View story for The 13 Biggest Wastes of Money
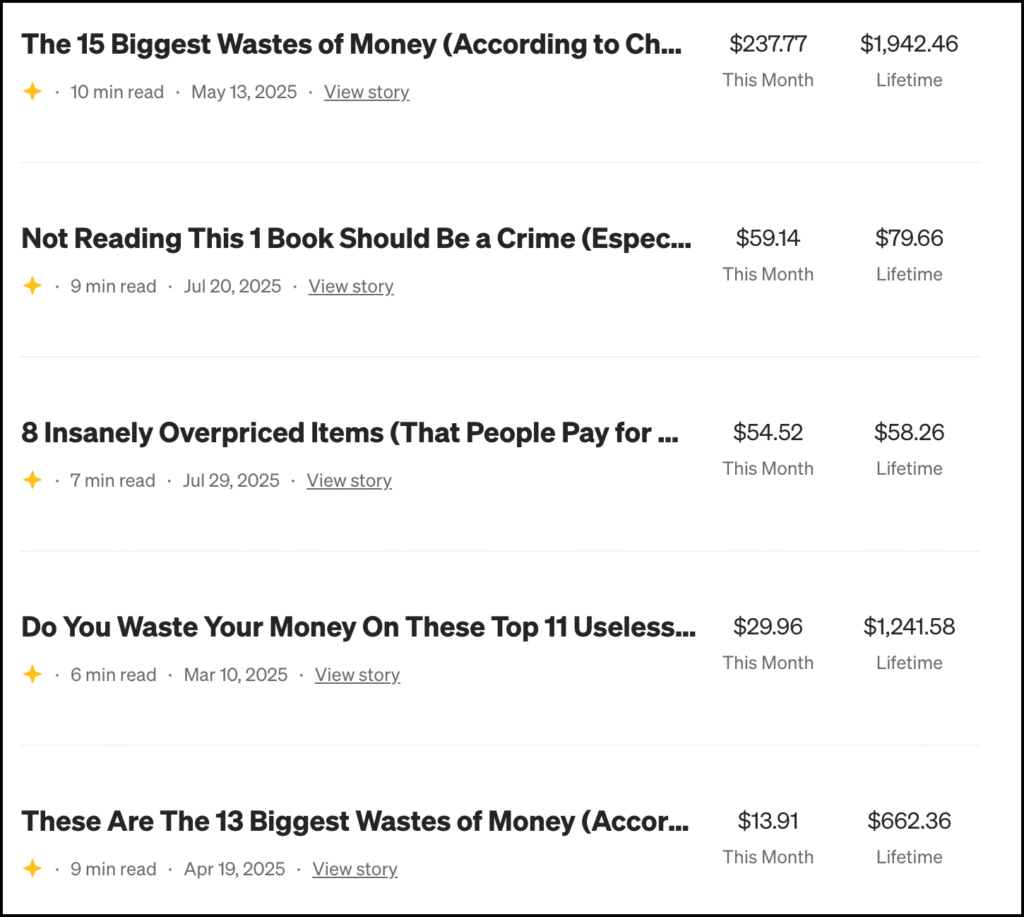The image size is (1024, 917). [x=355, y=869]
